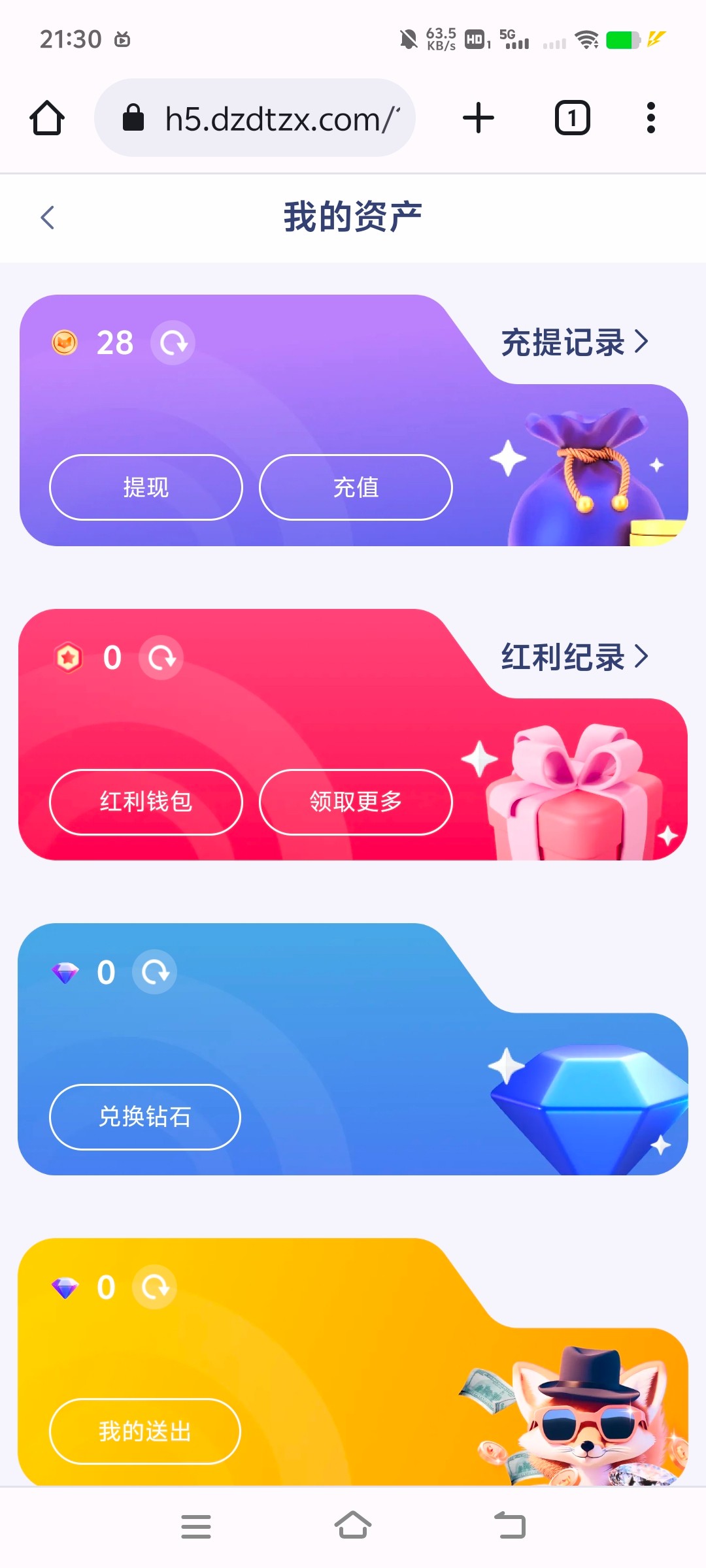This screenshot has height=1568, width=706.
Task: Open the browser tab switcher
Action: coord(572,118)
